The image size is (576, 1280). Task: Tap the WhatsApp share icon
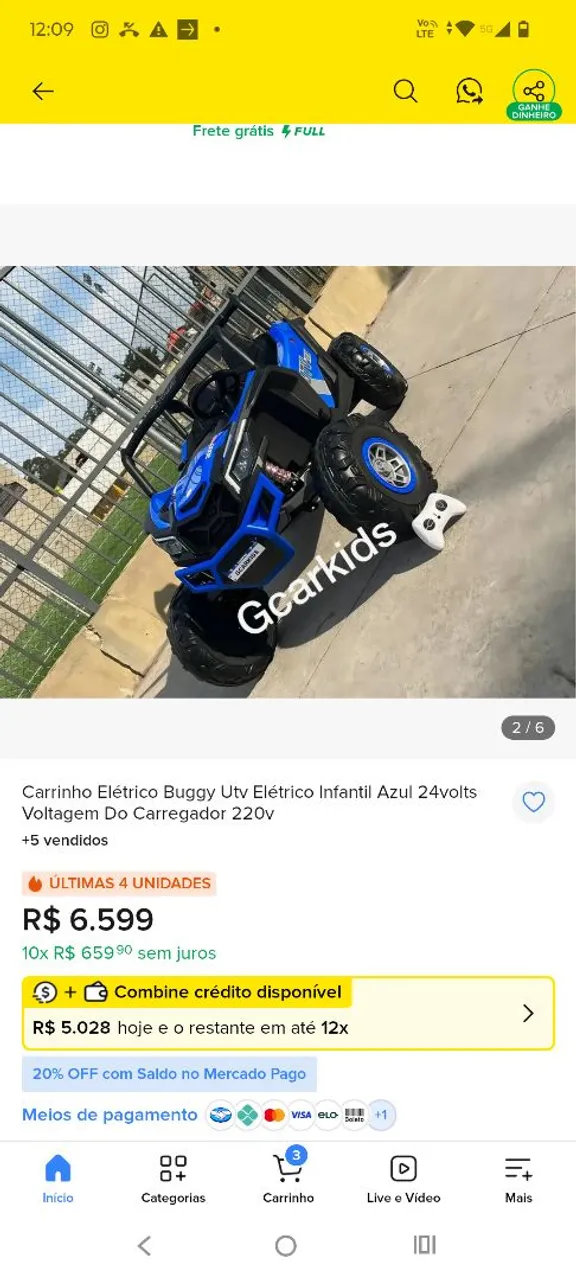tap(469, 91)
